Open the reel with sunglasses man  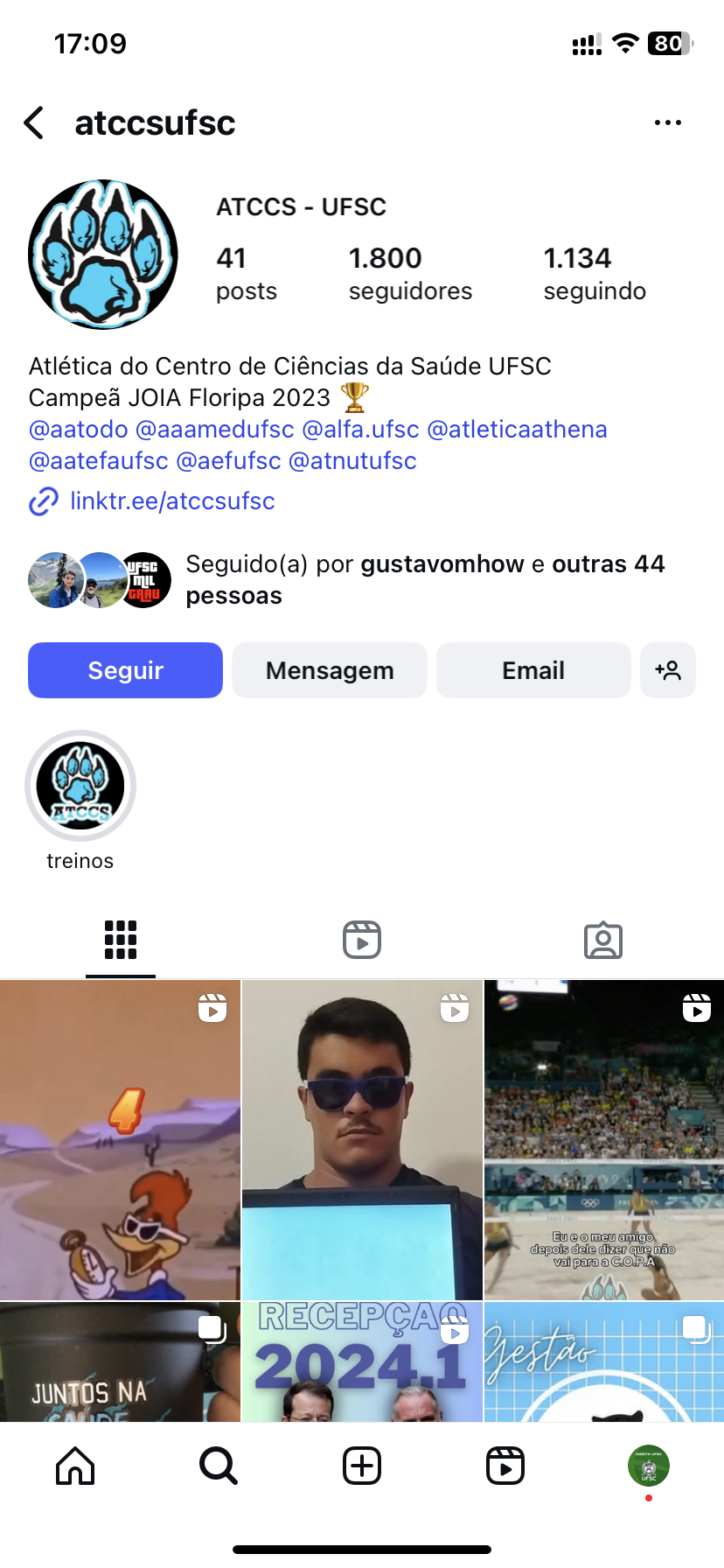(x=362, y=1139)
